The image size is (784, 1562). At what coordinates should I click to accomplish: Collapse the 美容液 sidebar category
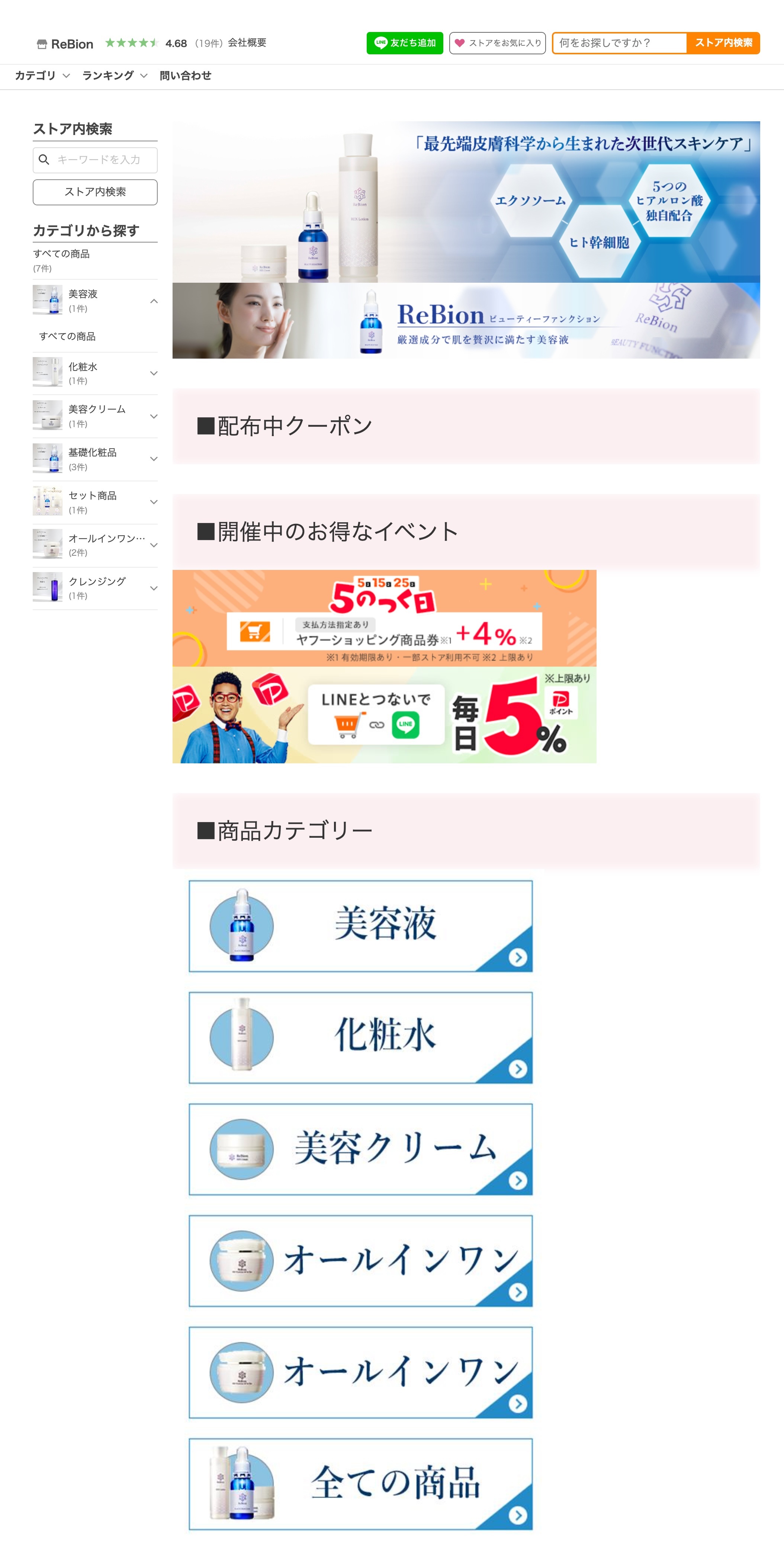tap(153, 301)
